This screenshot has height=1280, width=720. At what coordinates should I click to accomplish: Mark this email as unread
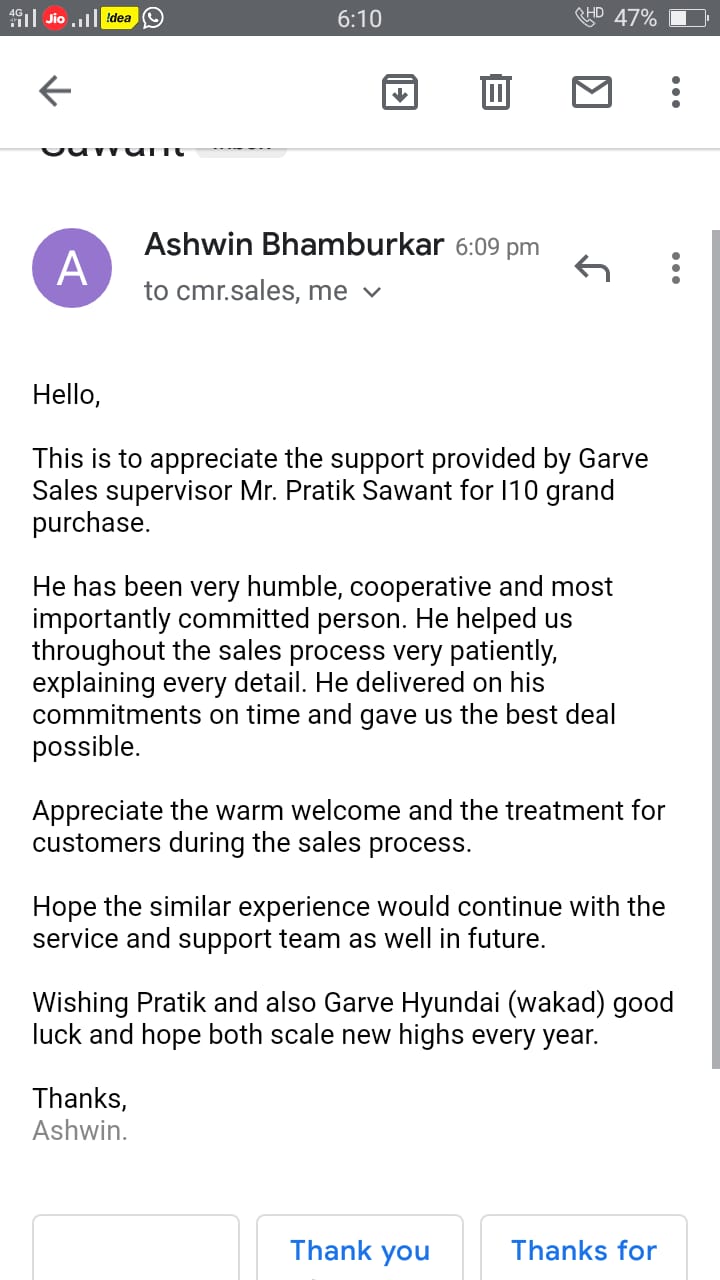pos(591,92)
